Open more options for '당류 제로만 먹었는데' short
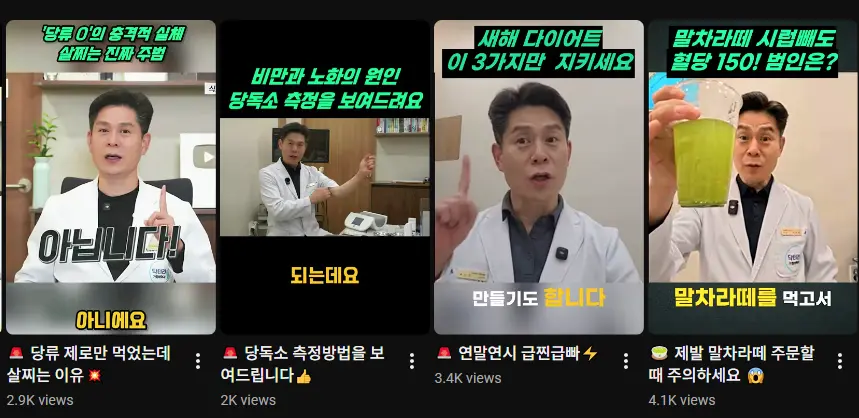859x418 pixels. tap(198, 361)
